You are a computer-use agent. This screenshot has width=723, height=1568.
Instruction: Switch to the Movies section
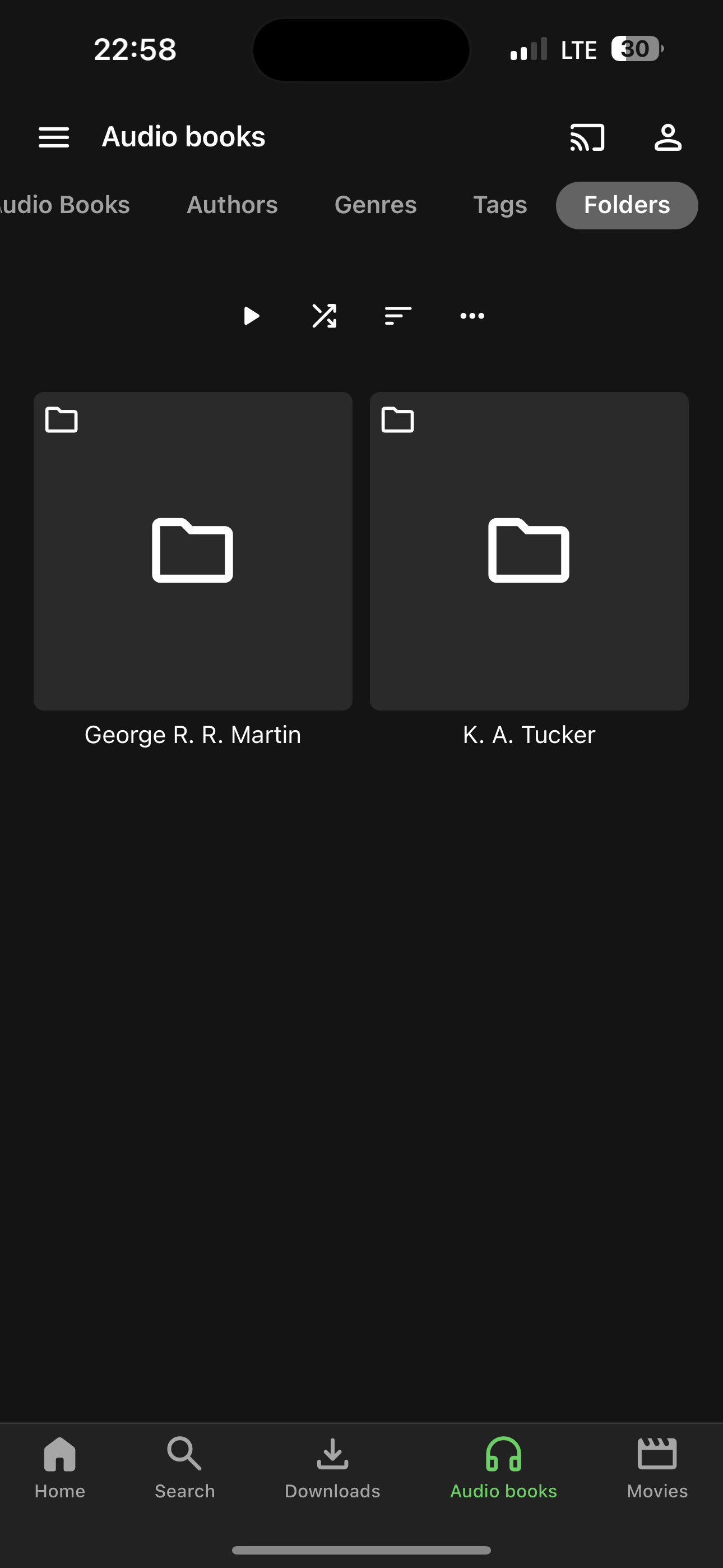point(657,1468)
